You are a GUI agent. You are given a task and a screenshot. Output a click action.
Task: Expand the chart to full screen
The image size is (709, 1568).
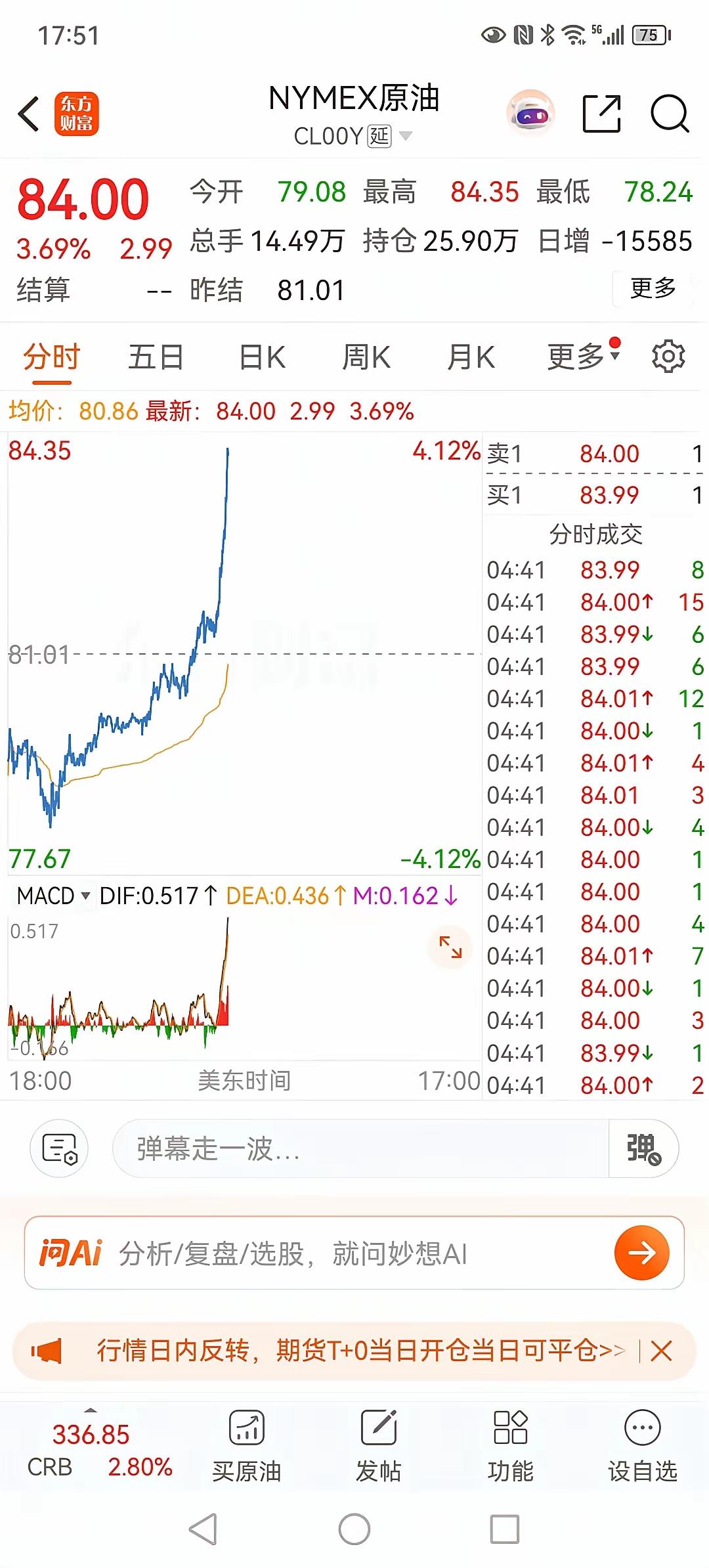tap(450, 947)
